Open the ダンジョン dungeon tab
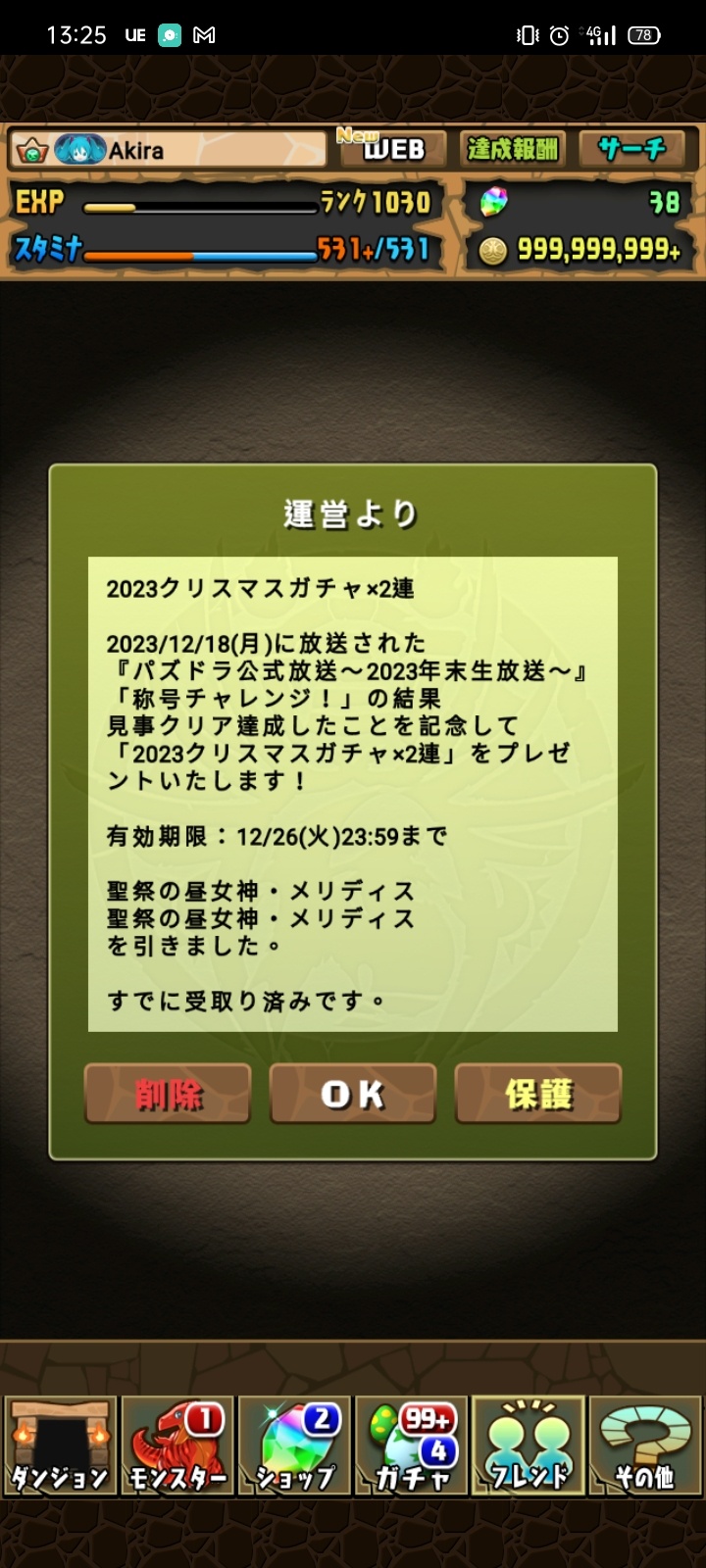 60,1445
